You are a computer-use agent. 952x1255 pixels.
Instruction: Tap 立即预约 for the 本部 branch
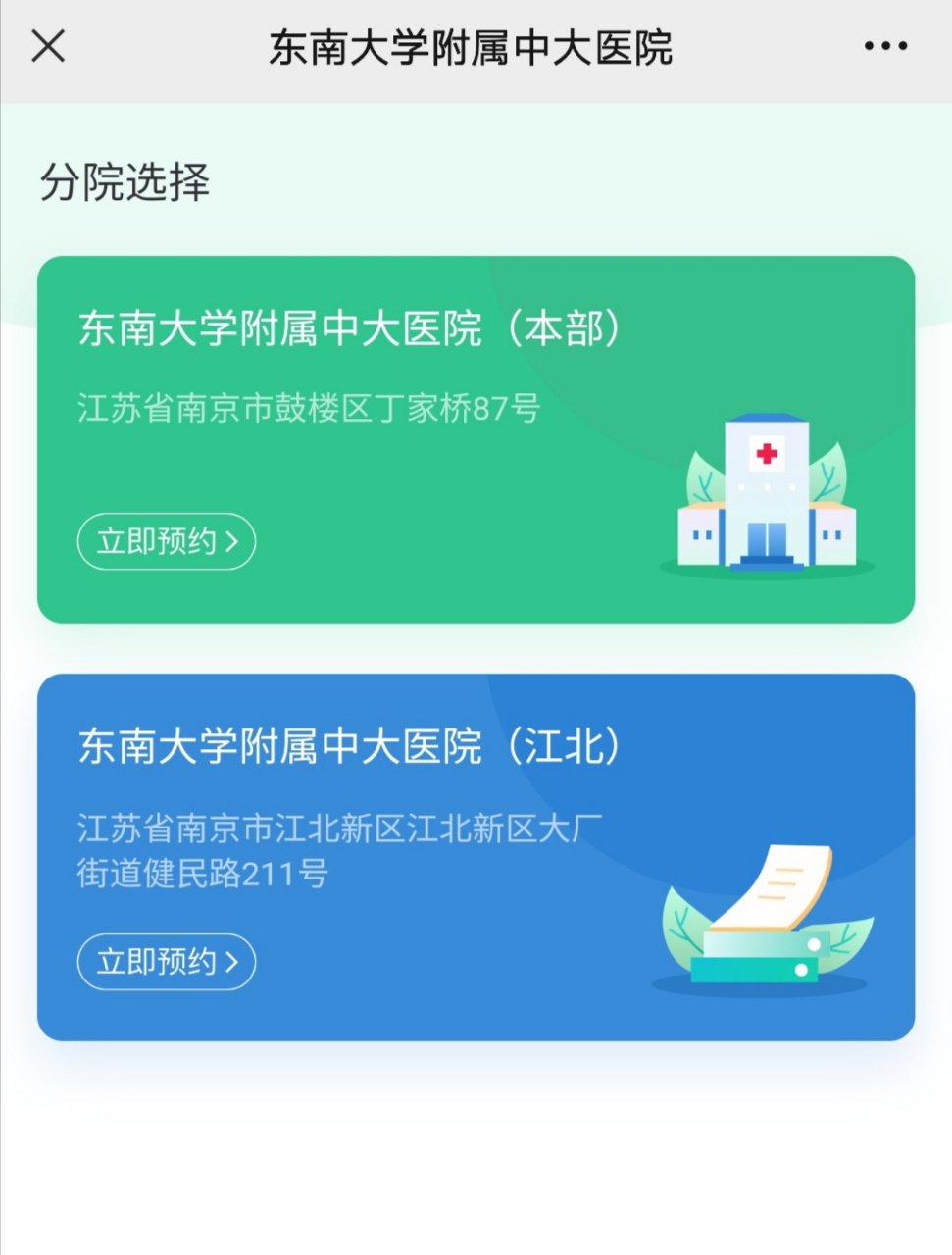(167, 541)
